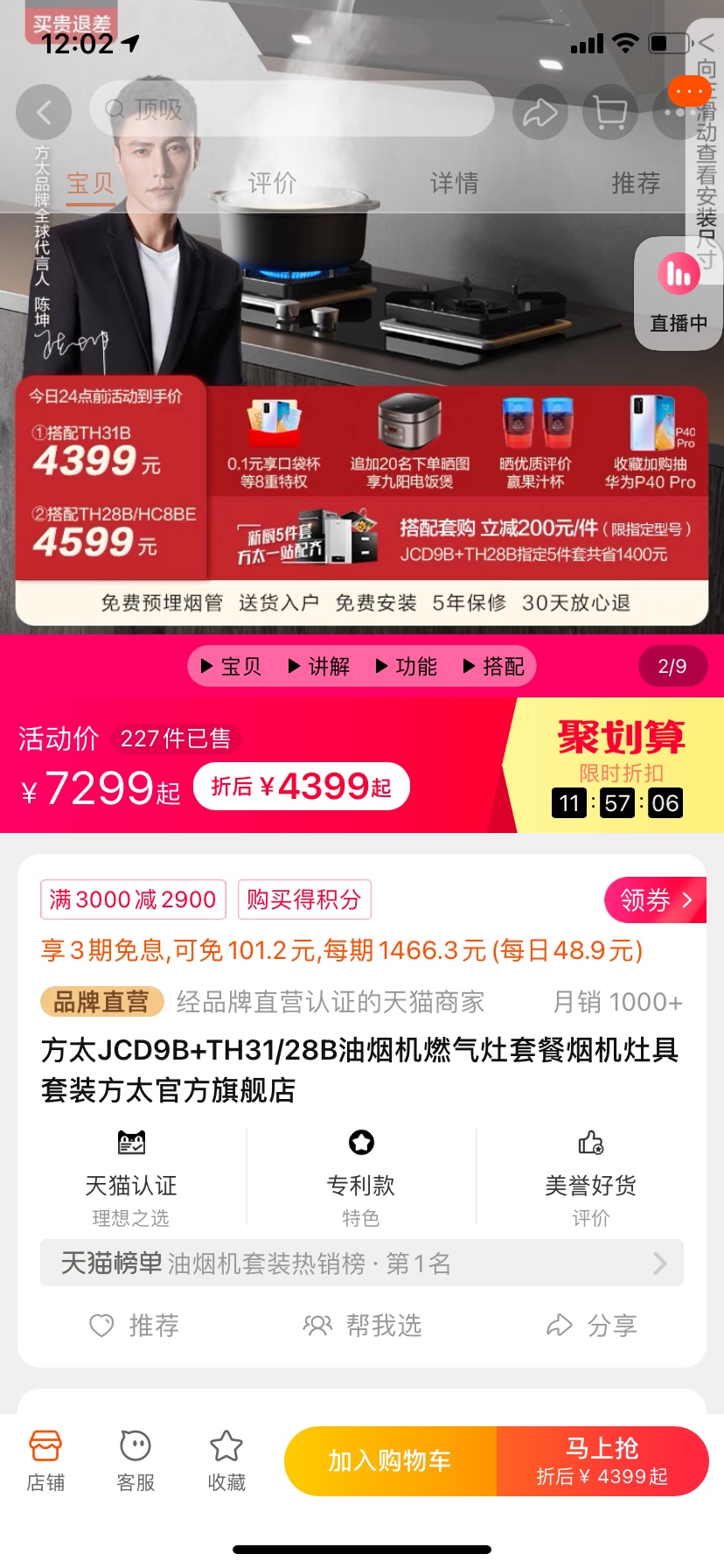Open the orange more options button
724x1568 pixels.
coord(690,91)
